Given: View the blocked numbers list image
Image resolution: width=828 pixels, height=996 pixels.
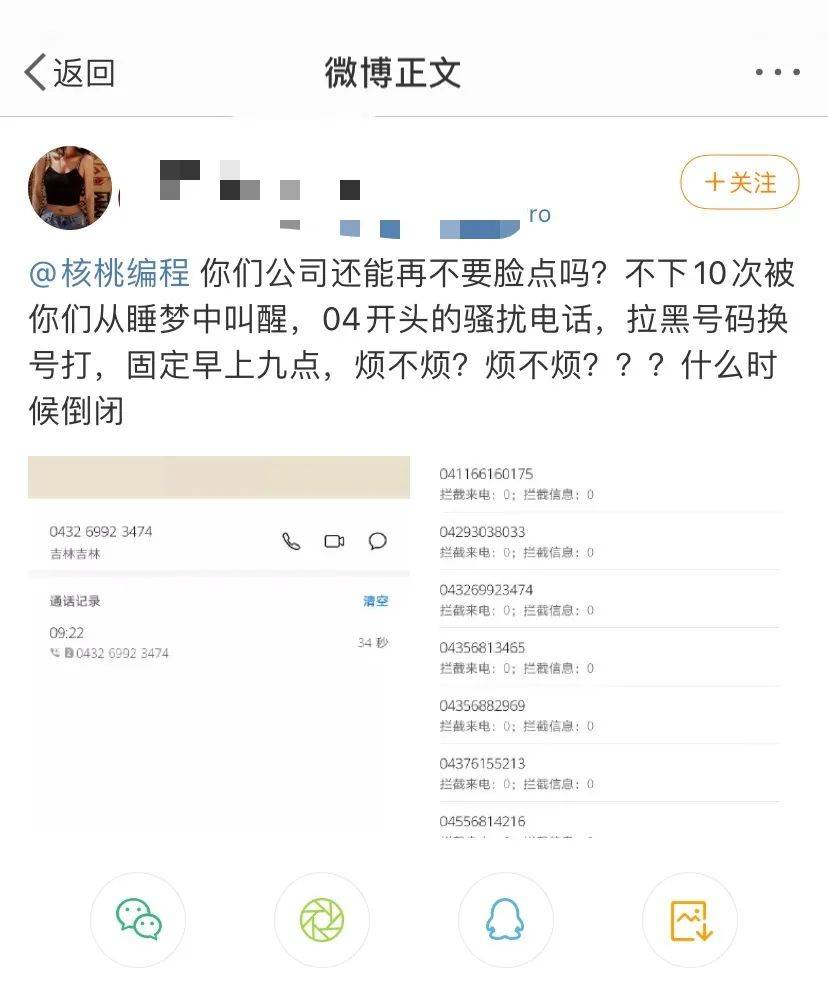Looking at the screenshot, I should 610,645.
